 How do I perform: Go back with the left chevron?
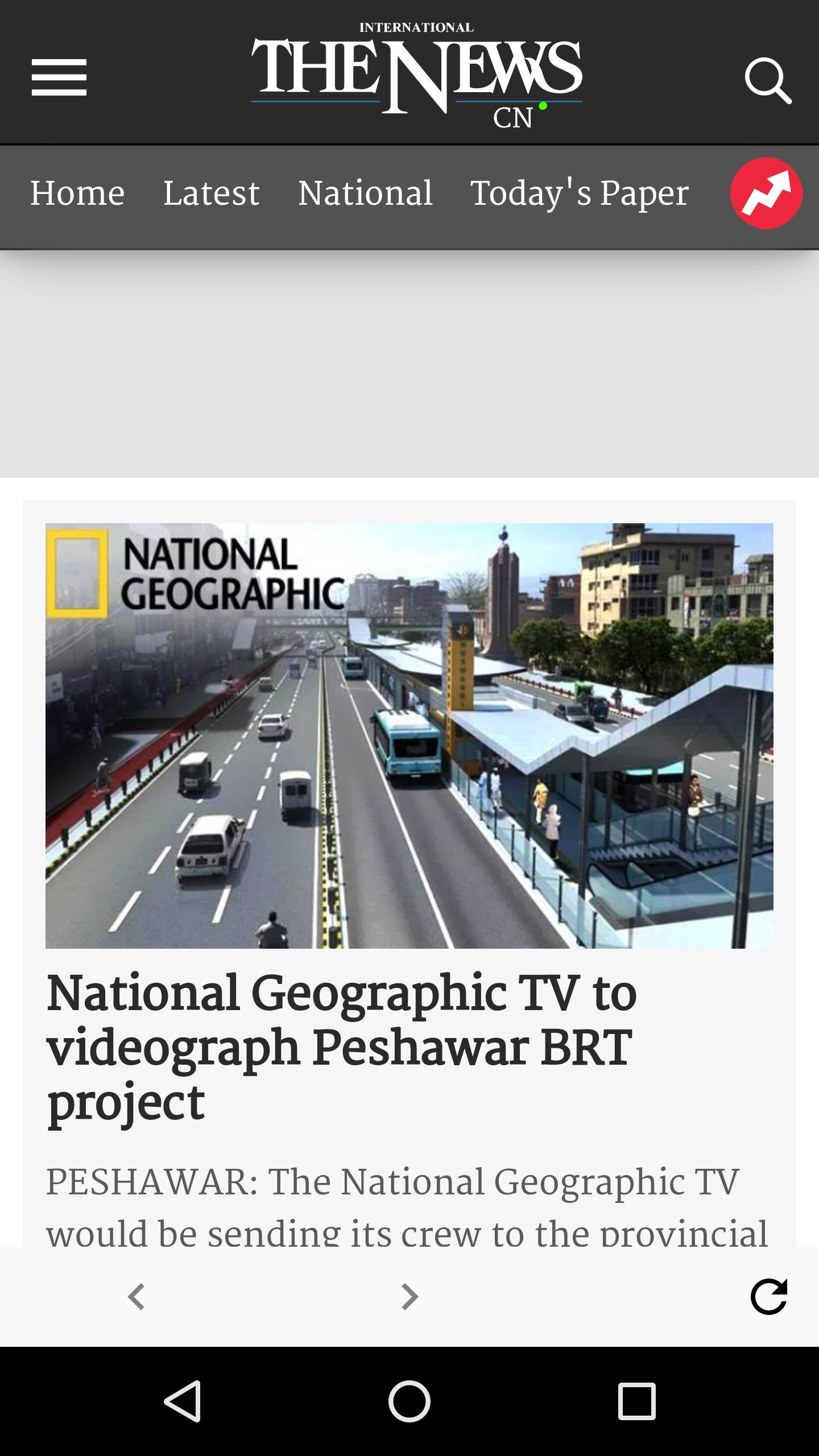click(x=136, y=1297)
